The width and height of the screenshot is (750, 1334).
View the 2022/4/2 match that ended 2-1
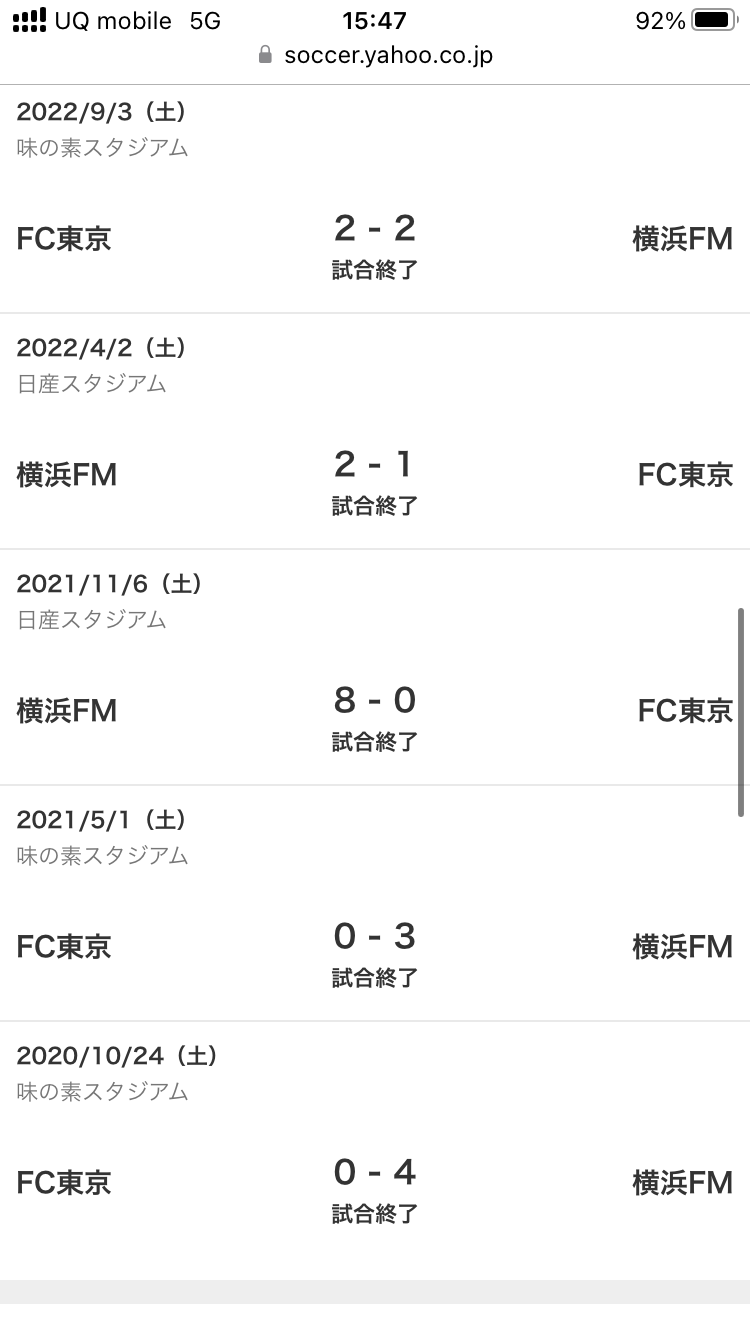pyautogui.click(x=375, y=474)
